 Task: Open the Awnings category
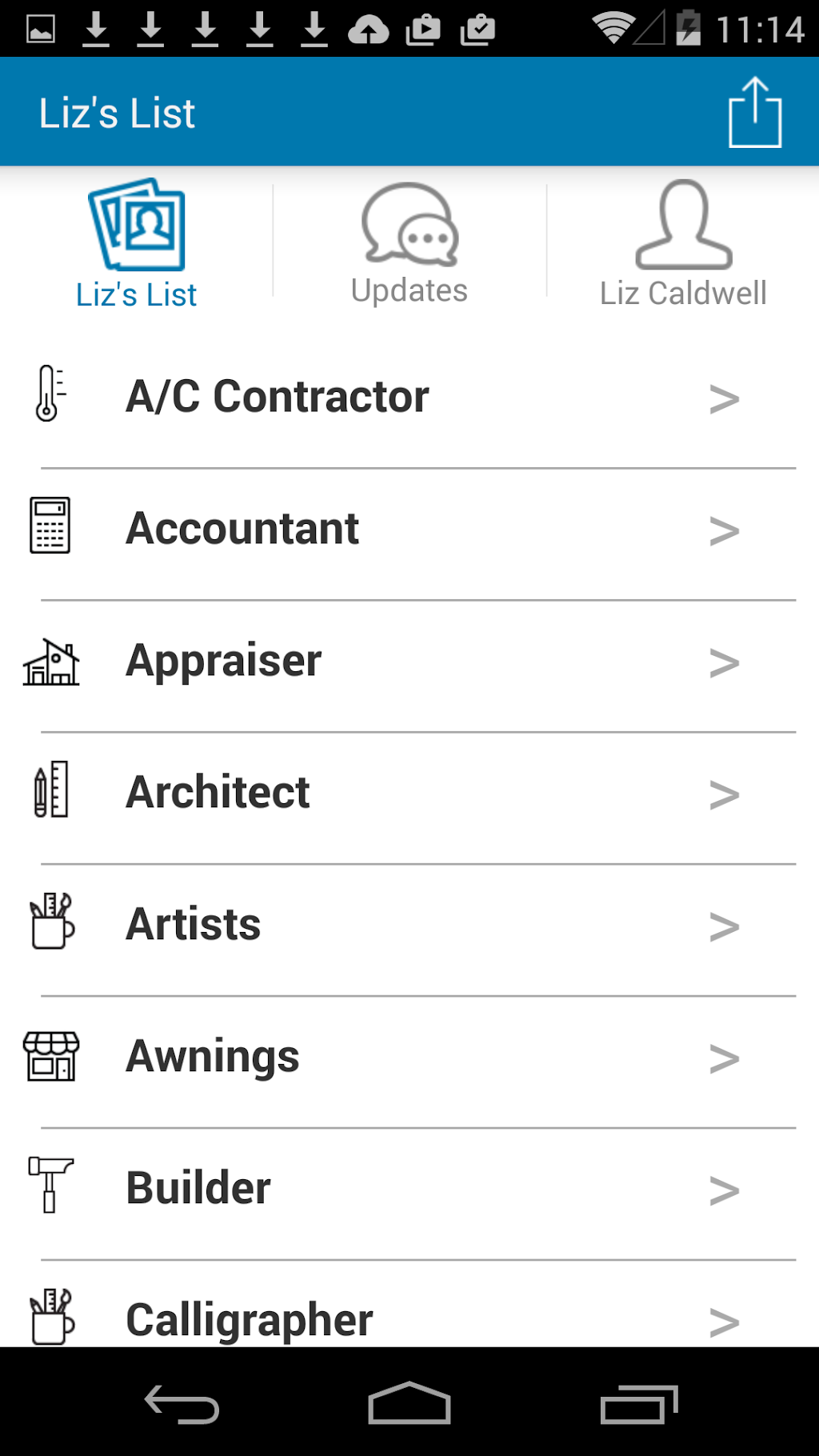409,1057
